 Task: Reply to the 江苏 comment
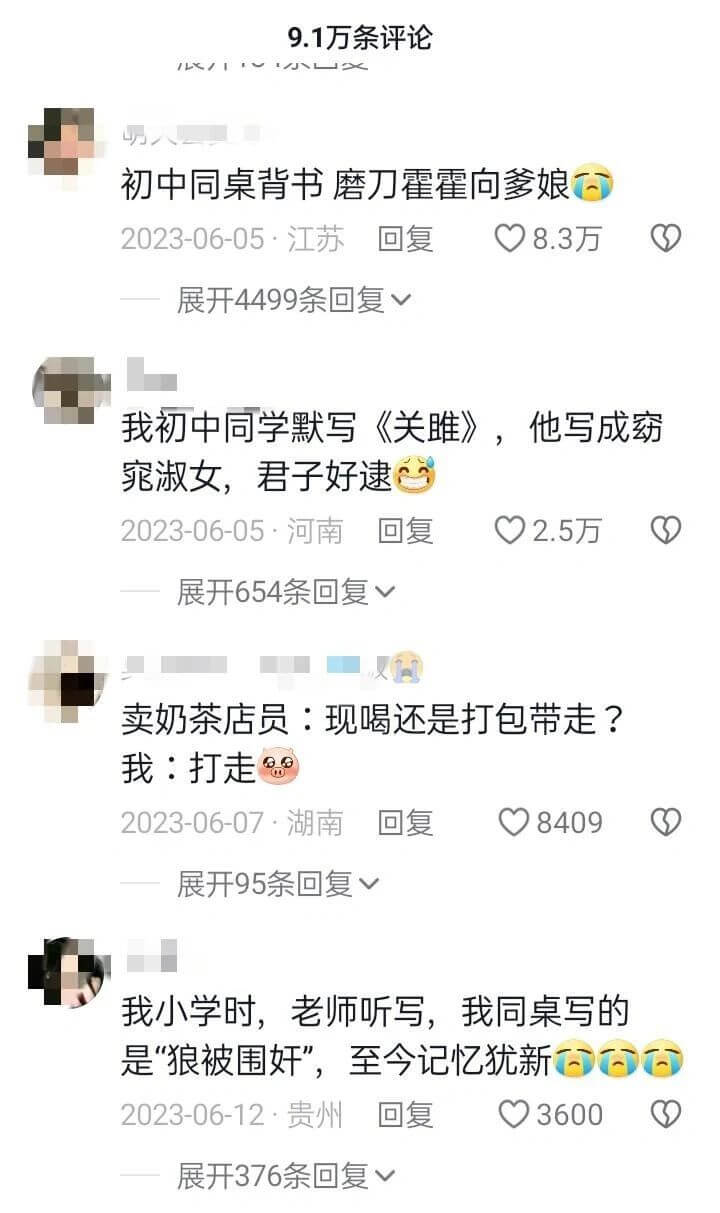tap(405, 238)
